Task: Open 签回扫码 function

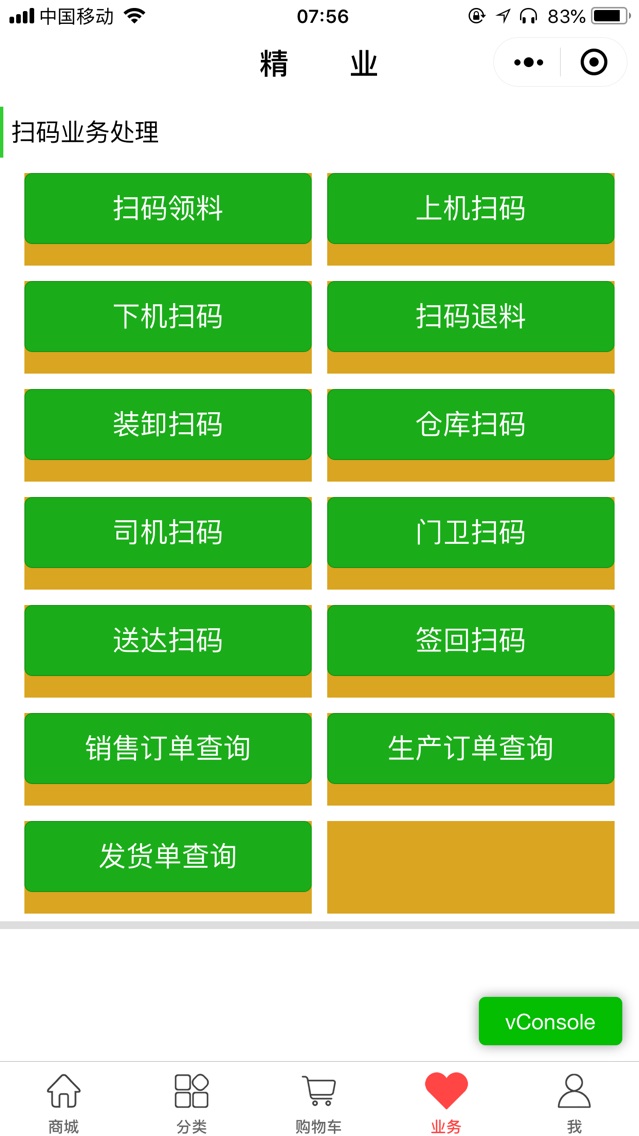Action: 470,641
